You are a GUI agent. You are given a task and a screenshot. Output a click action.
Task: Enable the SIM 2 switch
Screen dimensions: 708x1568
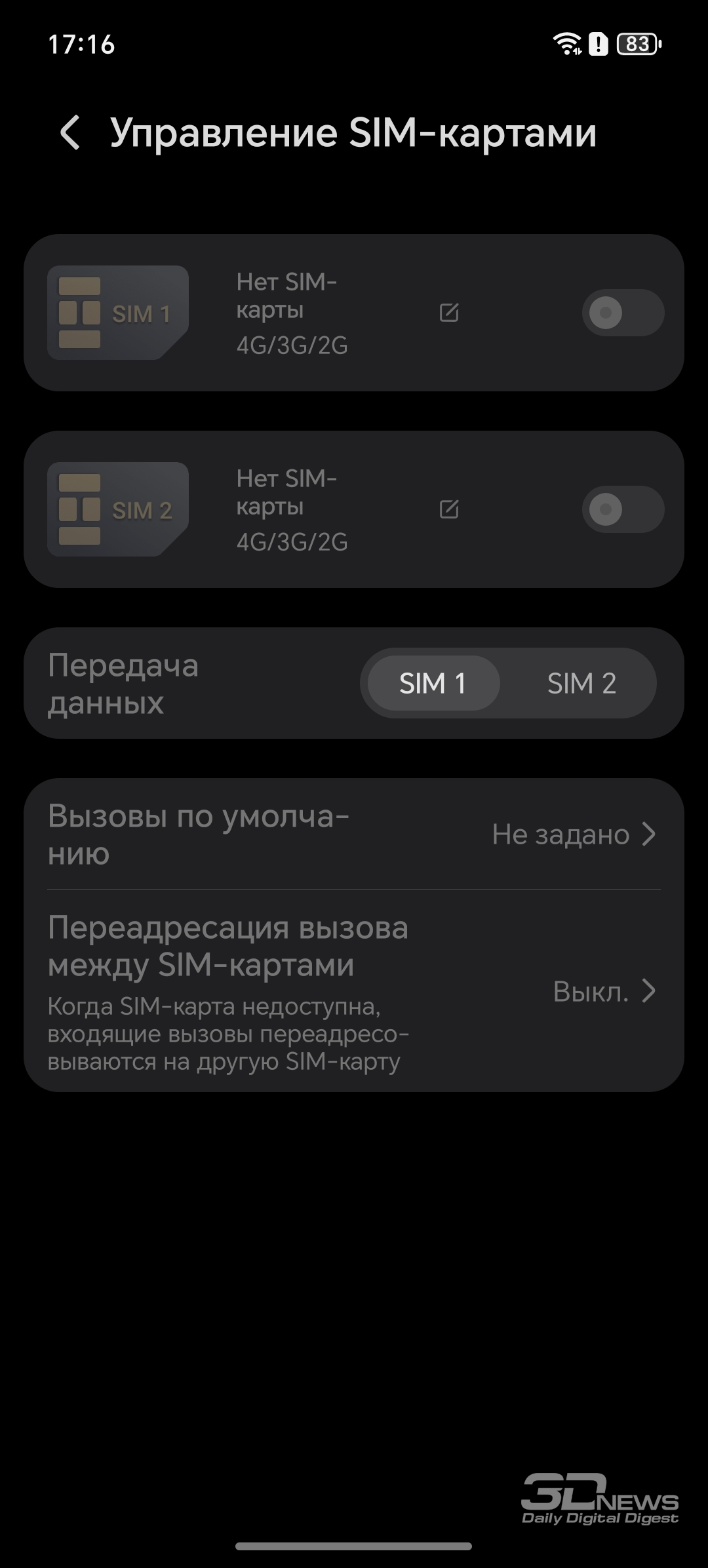[x=622, y=509]
